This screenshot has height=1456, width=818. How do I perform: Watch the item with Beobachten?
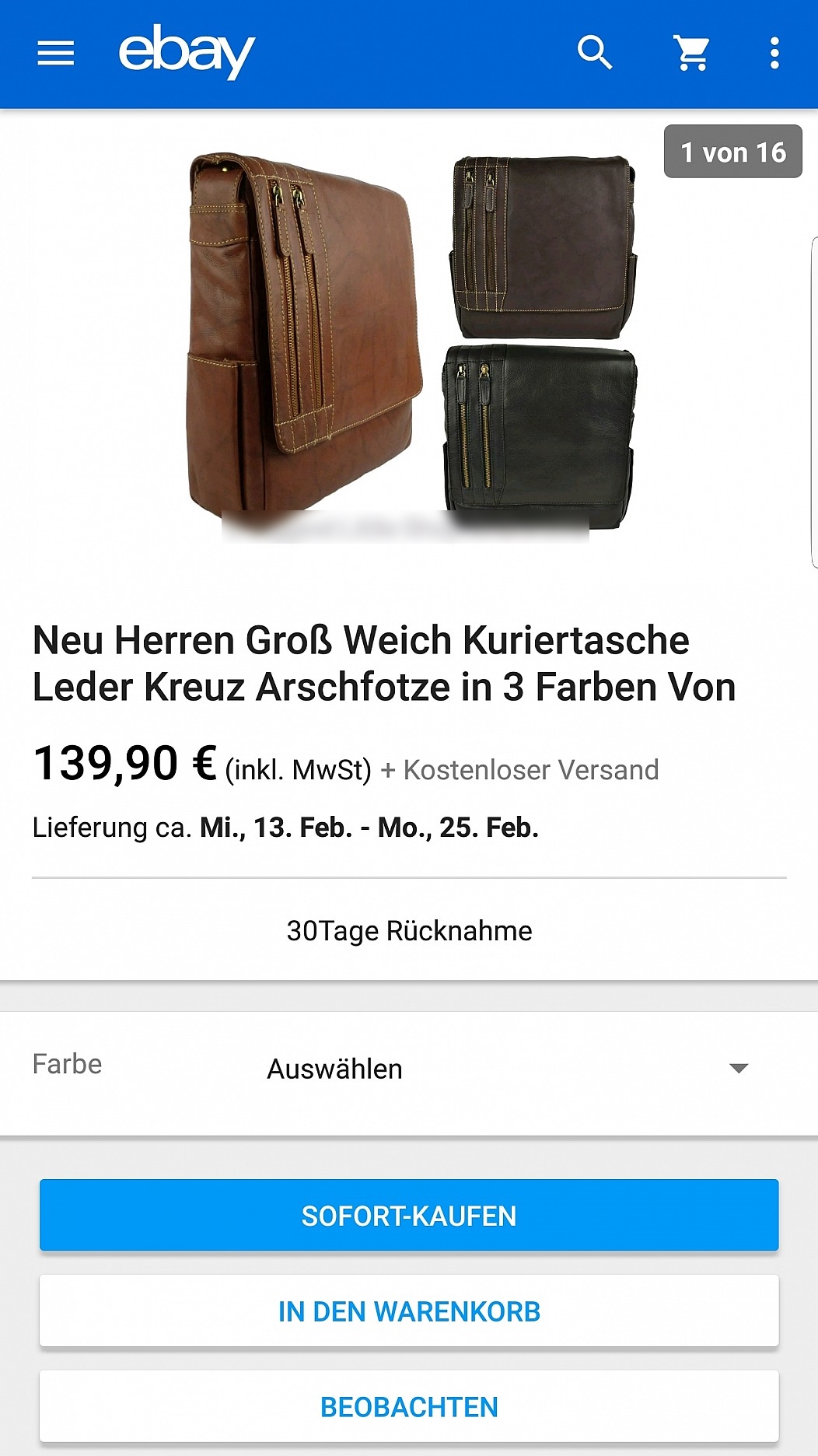click(409, 1406)
